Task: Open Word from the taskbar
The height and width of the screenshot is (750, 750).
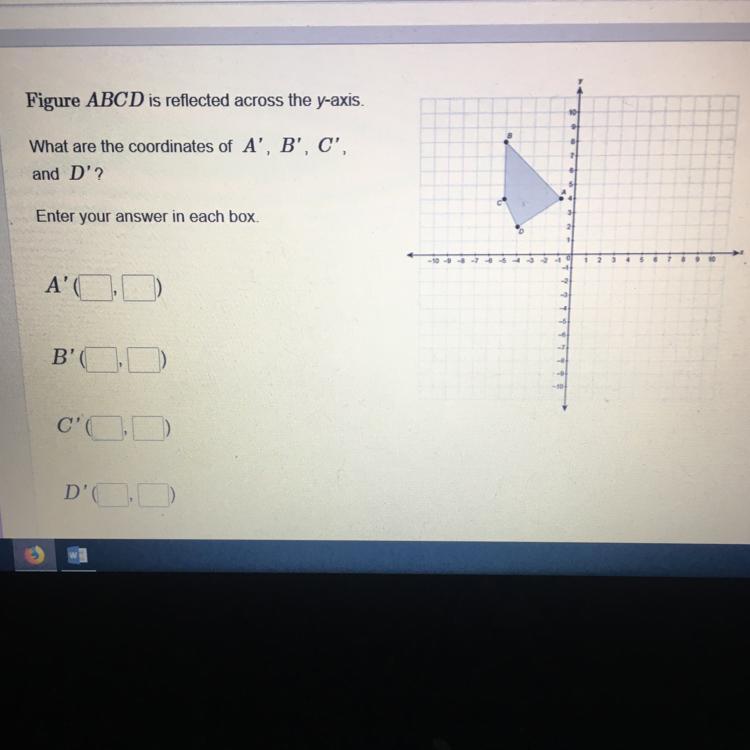Action: tap(78, 556)
